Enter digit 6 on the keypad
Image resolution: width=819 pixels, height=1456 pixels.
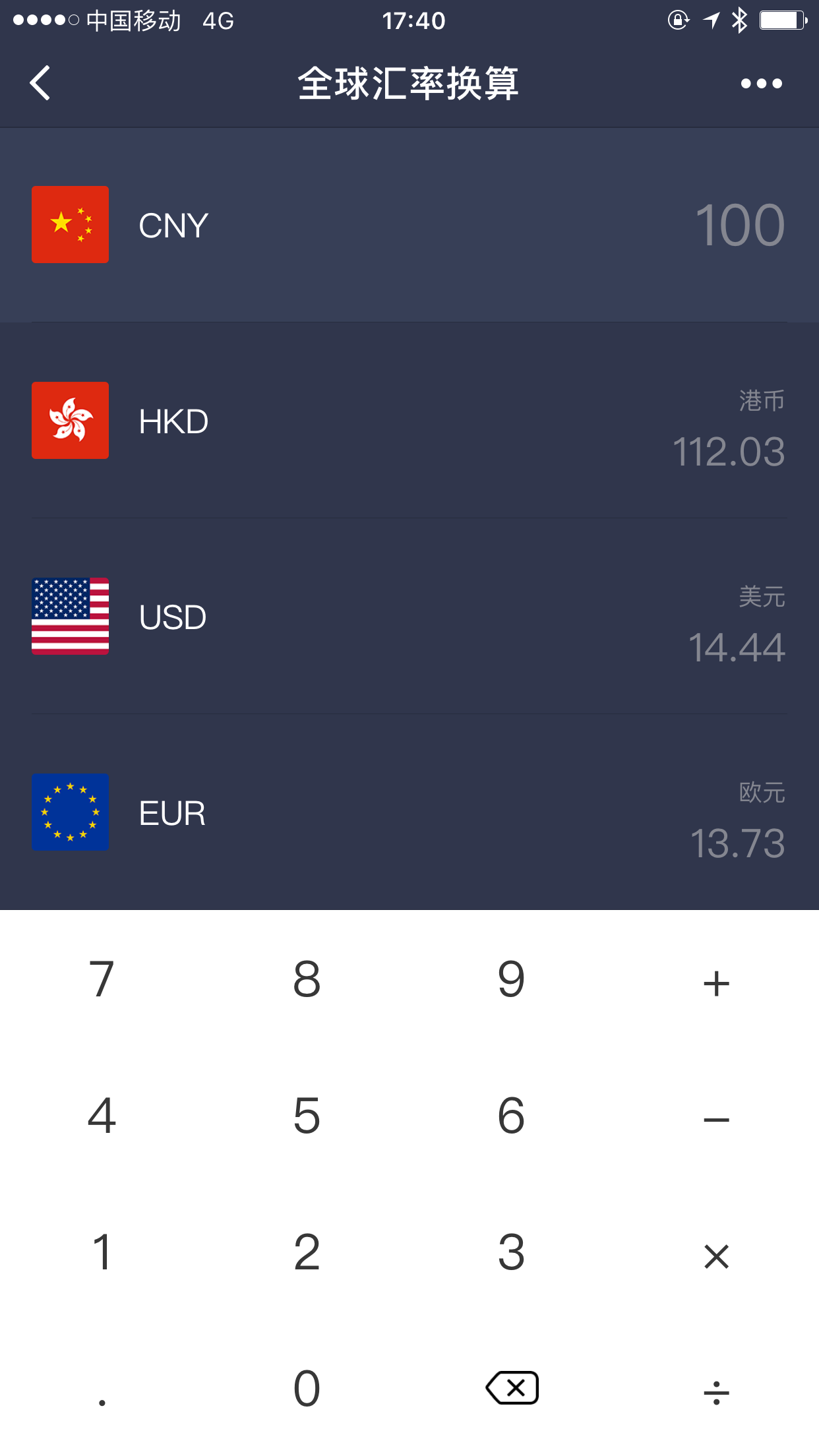[512, 1116]
